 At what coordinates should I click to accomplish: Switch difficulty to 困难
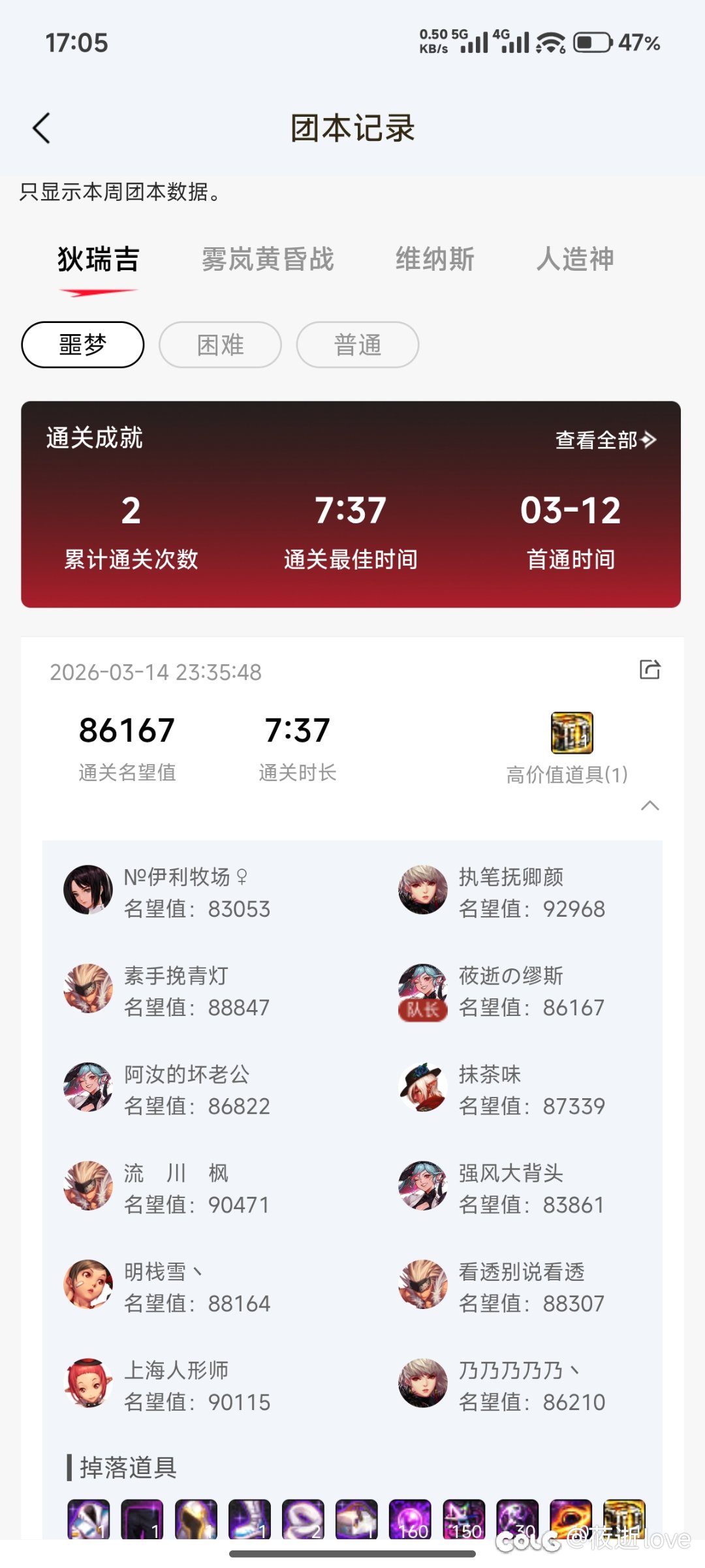point(220,345)
